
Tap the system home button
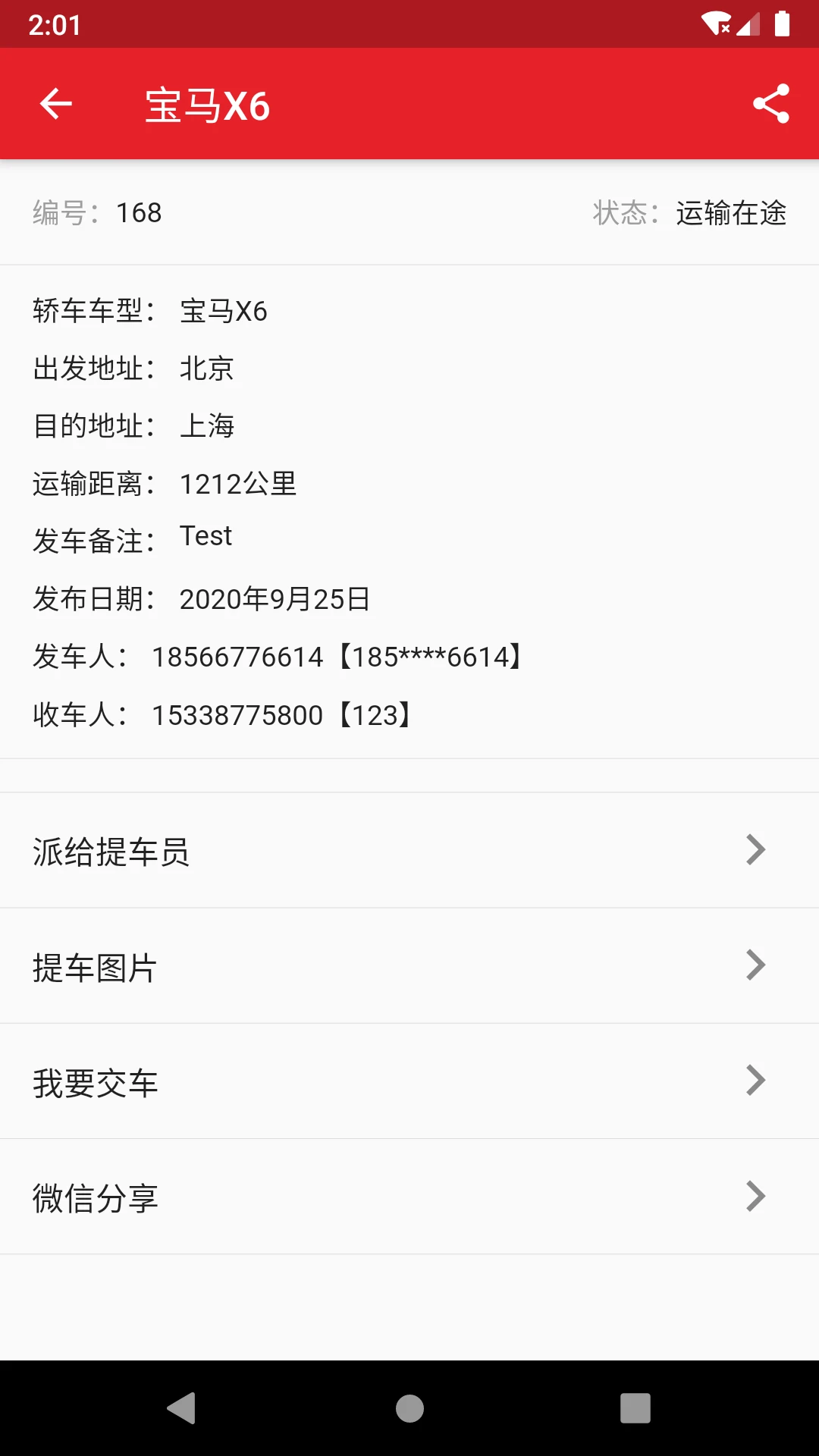click(409, 1408)
